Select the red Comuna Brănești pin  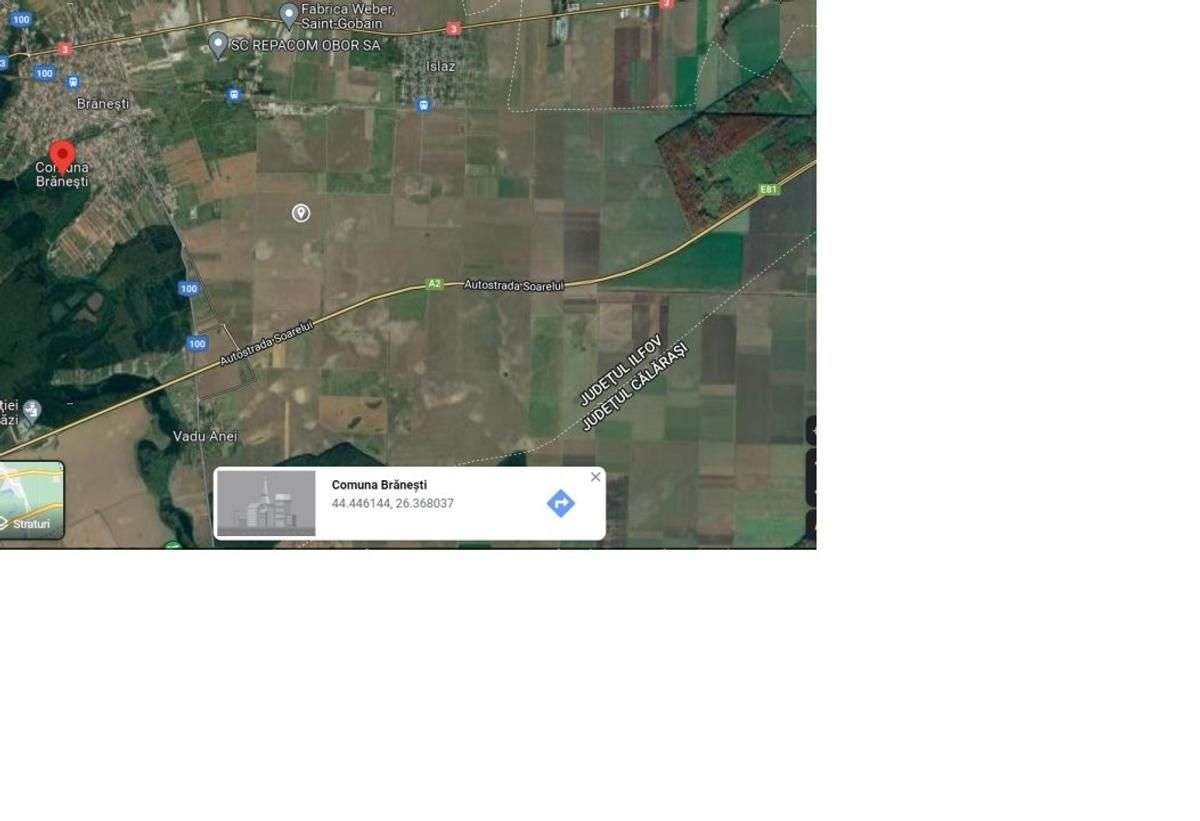pyautogui.click(x=62, y=157)
